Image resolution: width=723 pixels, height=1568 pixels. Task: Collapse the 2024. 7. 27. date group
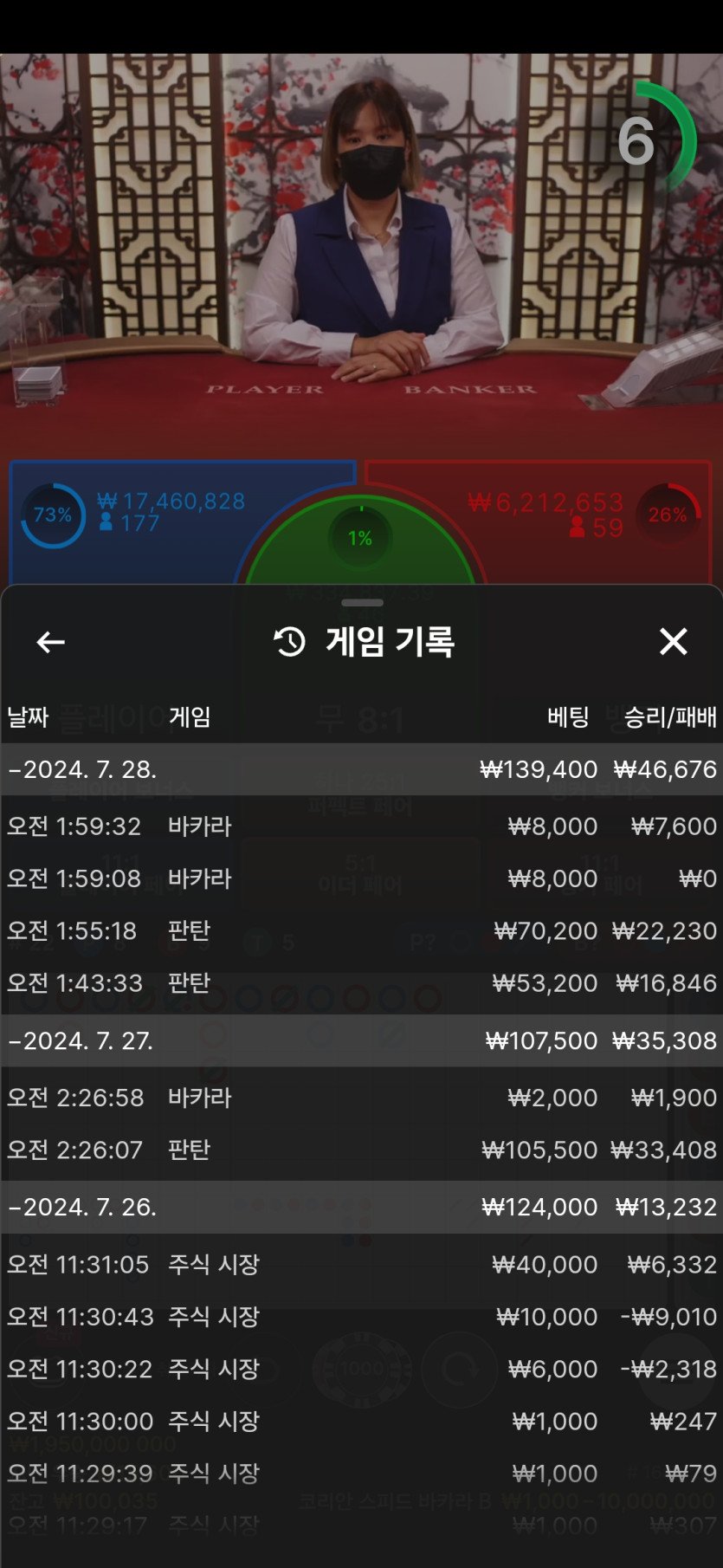click(x=83, y=1040)
